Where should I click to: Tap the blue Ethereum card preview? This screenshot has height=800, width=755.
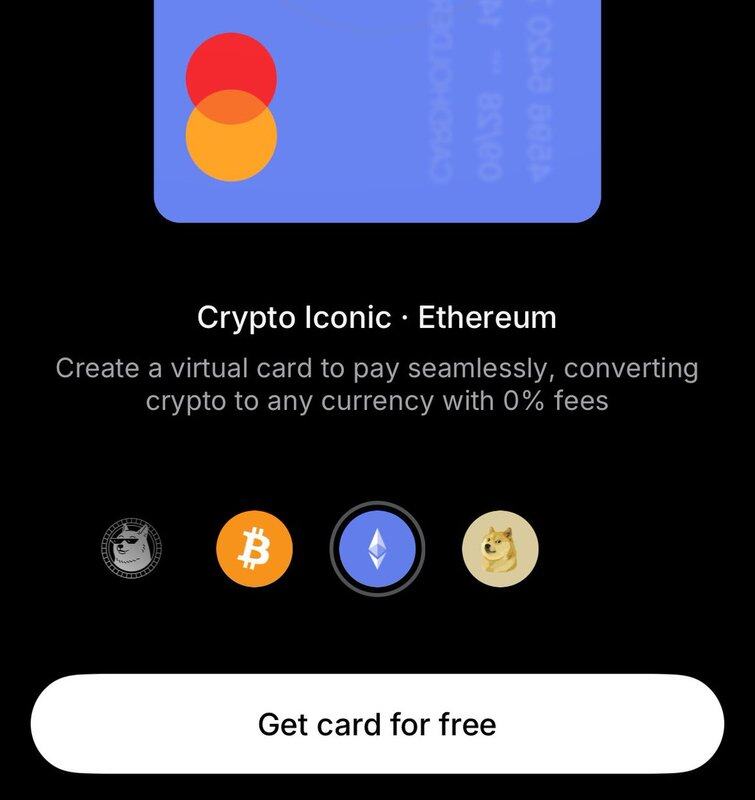tap(377, 110)
